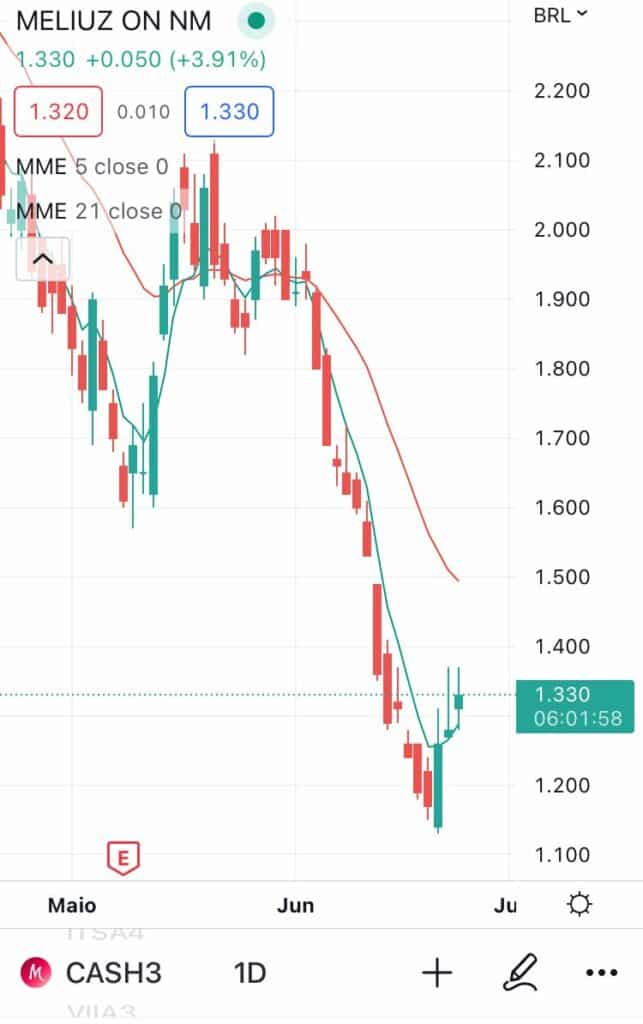Open the MME 21 close indicator settings
The height and width of the screenshot is (1024, 643).
coord(98,211)
